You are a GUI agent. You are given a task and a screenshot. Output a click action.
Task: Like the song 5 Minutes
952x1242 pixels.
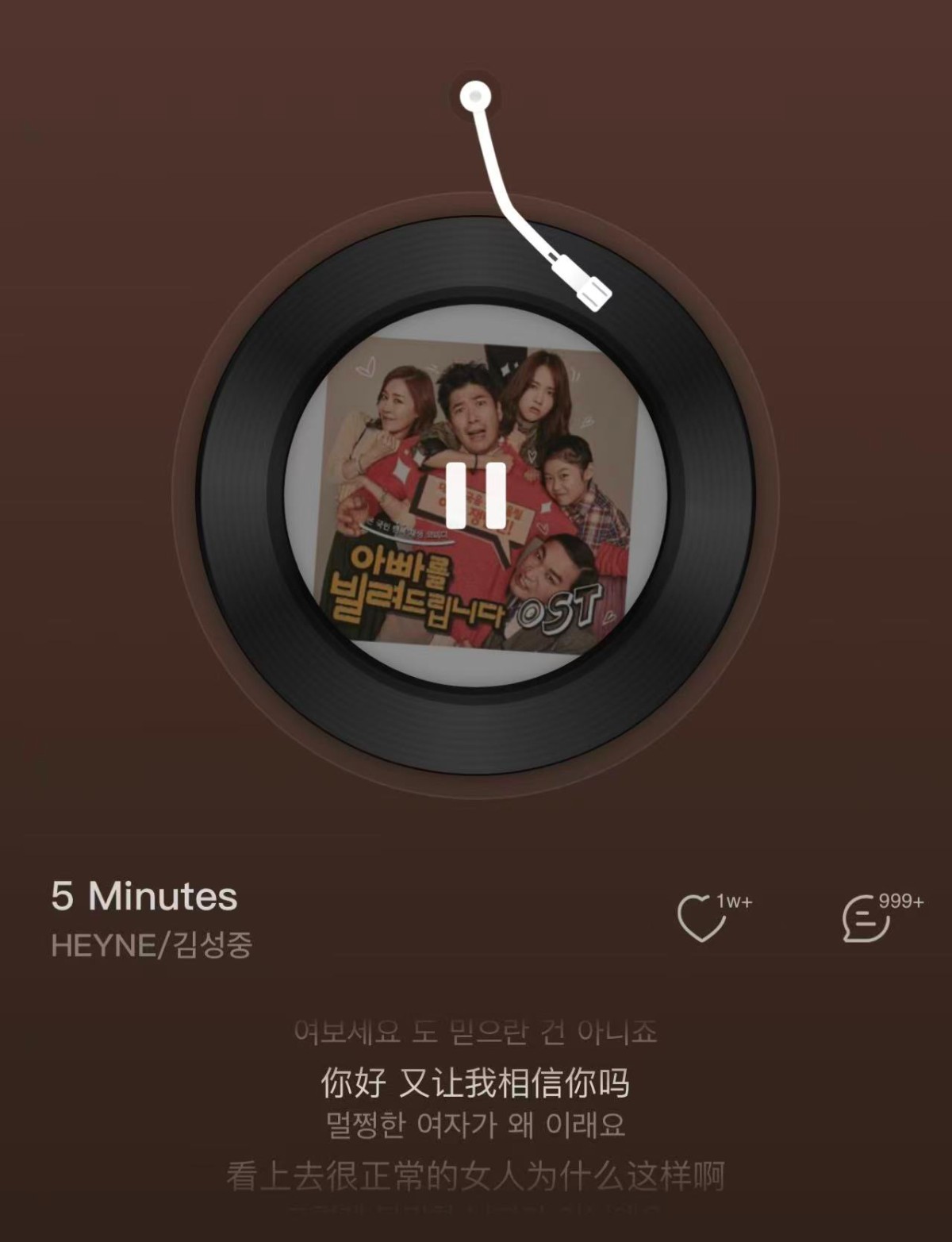701,918
